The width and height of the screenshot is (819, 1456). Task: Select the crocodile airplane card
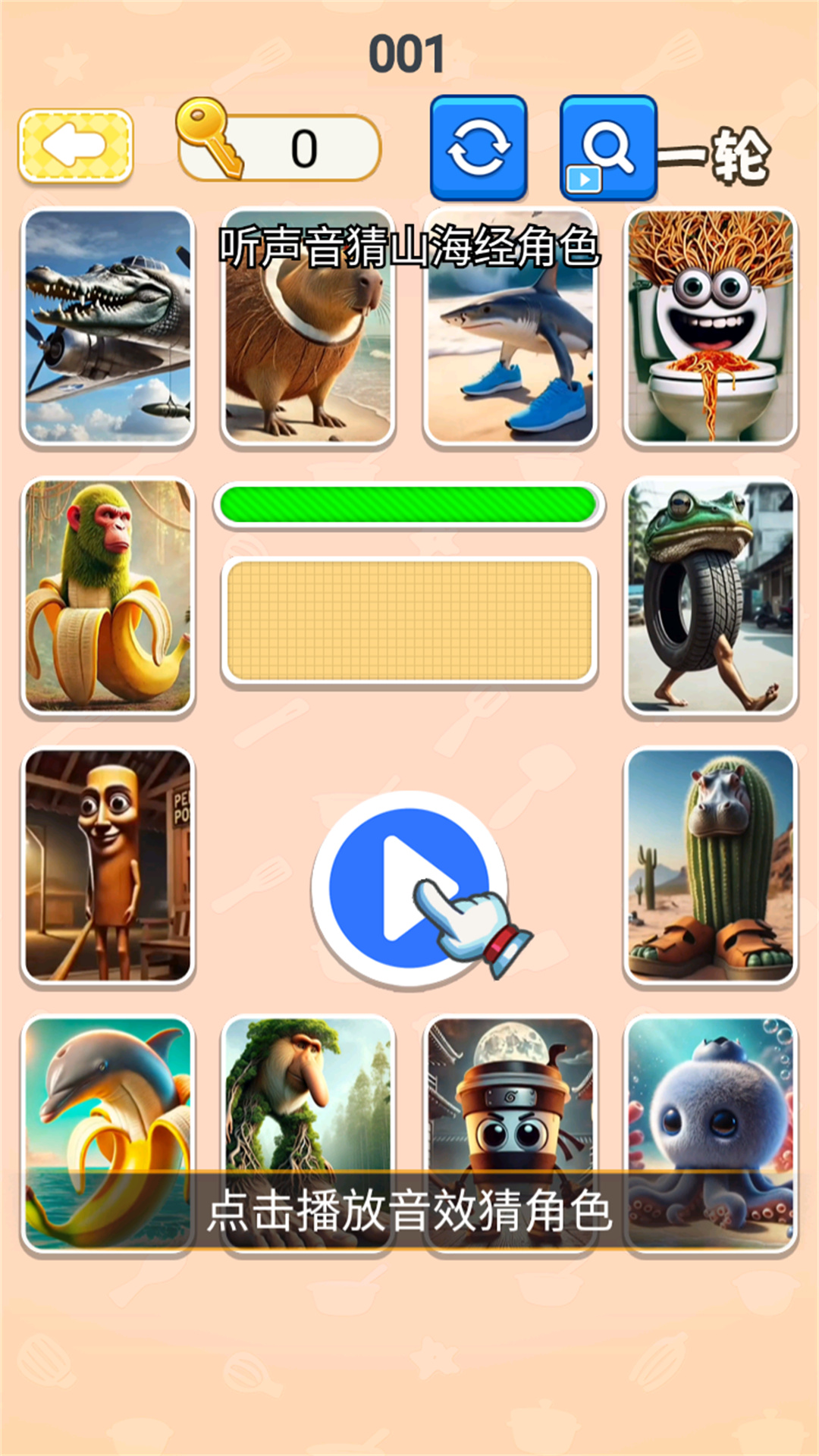pyautogui.click(x=108, y=326)
